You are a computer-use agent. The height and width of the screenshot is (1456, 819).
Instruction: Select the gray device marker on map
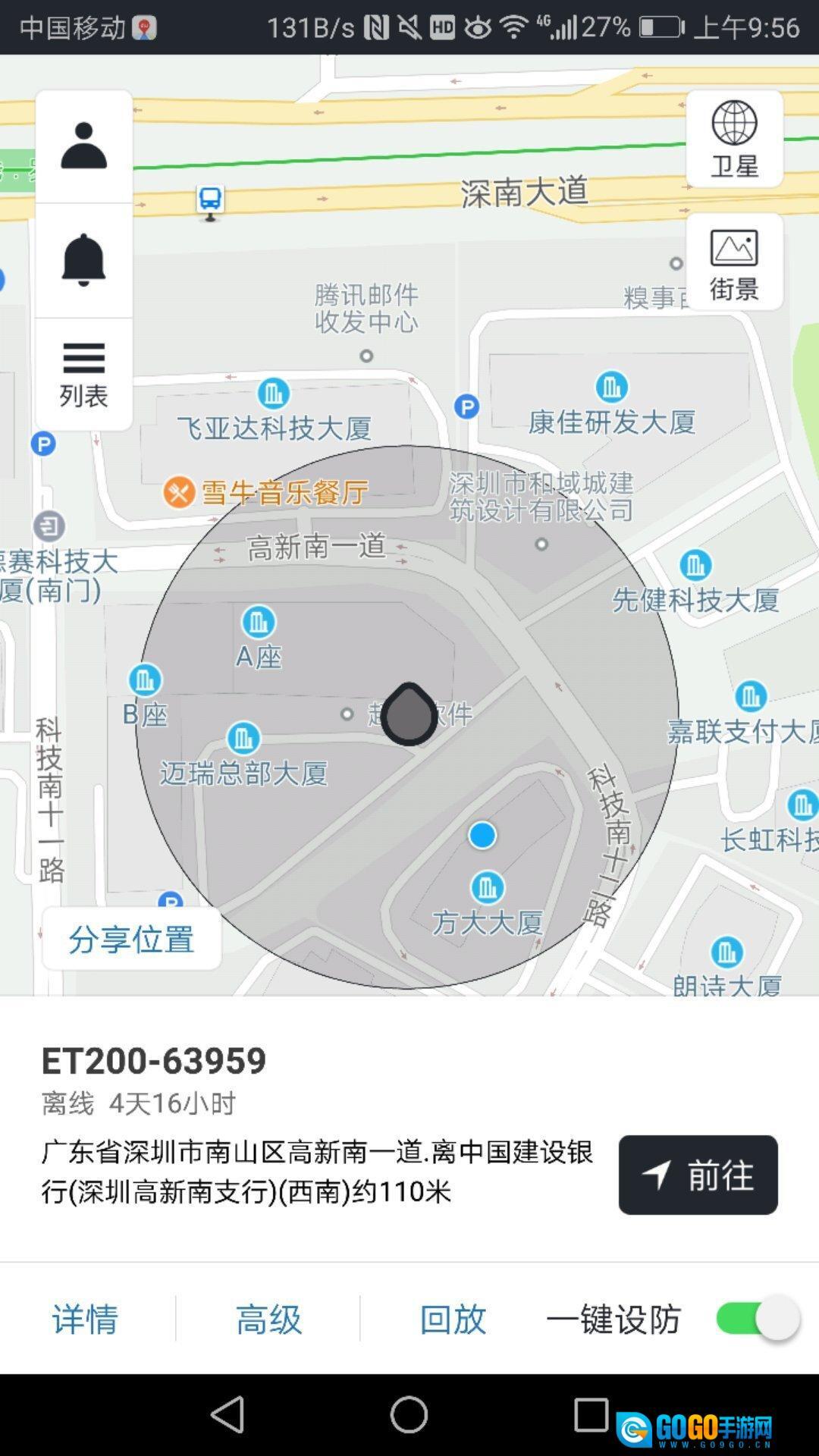pyautogui.click(x=409, y=714)
